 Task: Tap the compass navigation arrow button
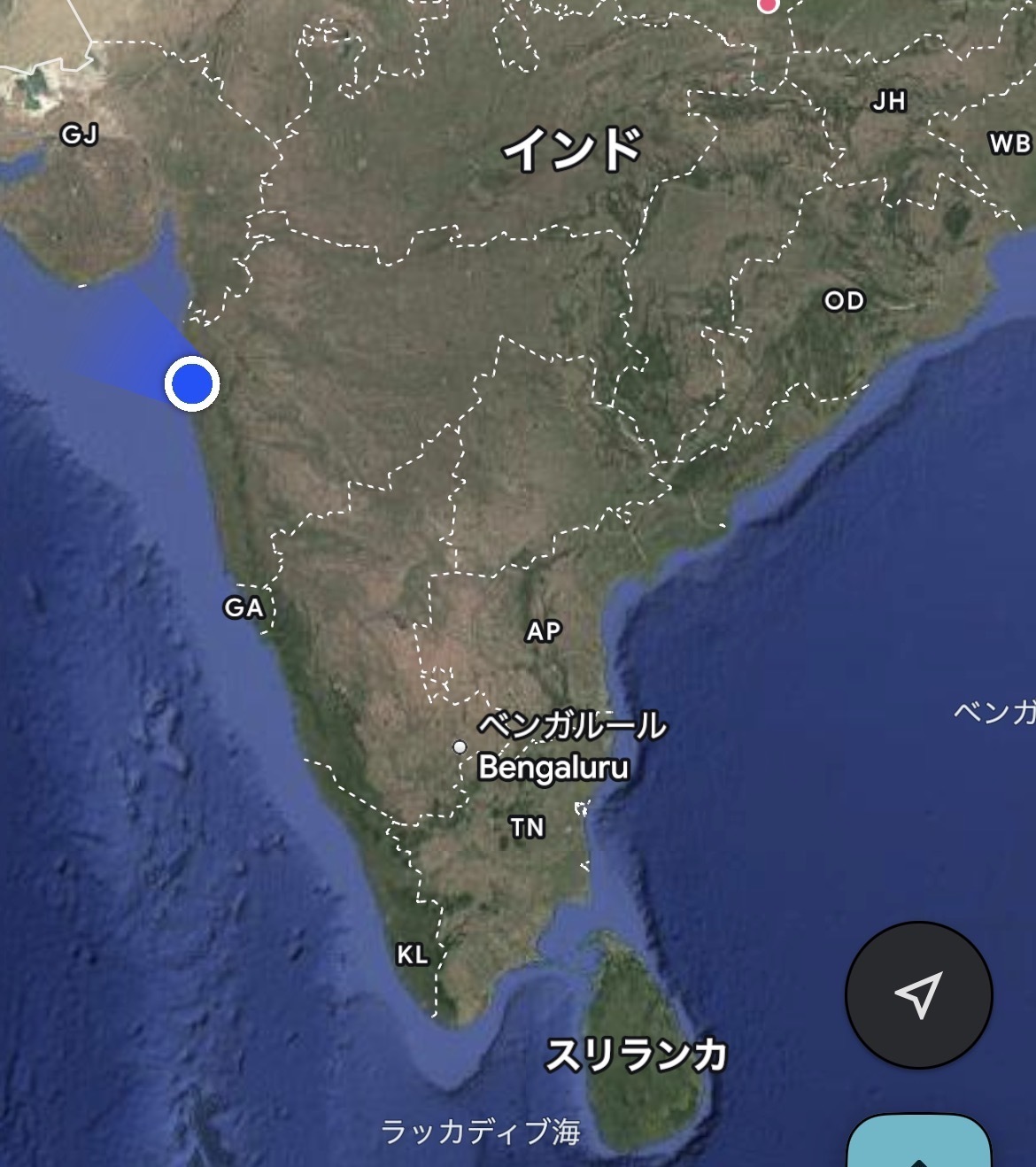(921, 995)
